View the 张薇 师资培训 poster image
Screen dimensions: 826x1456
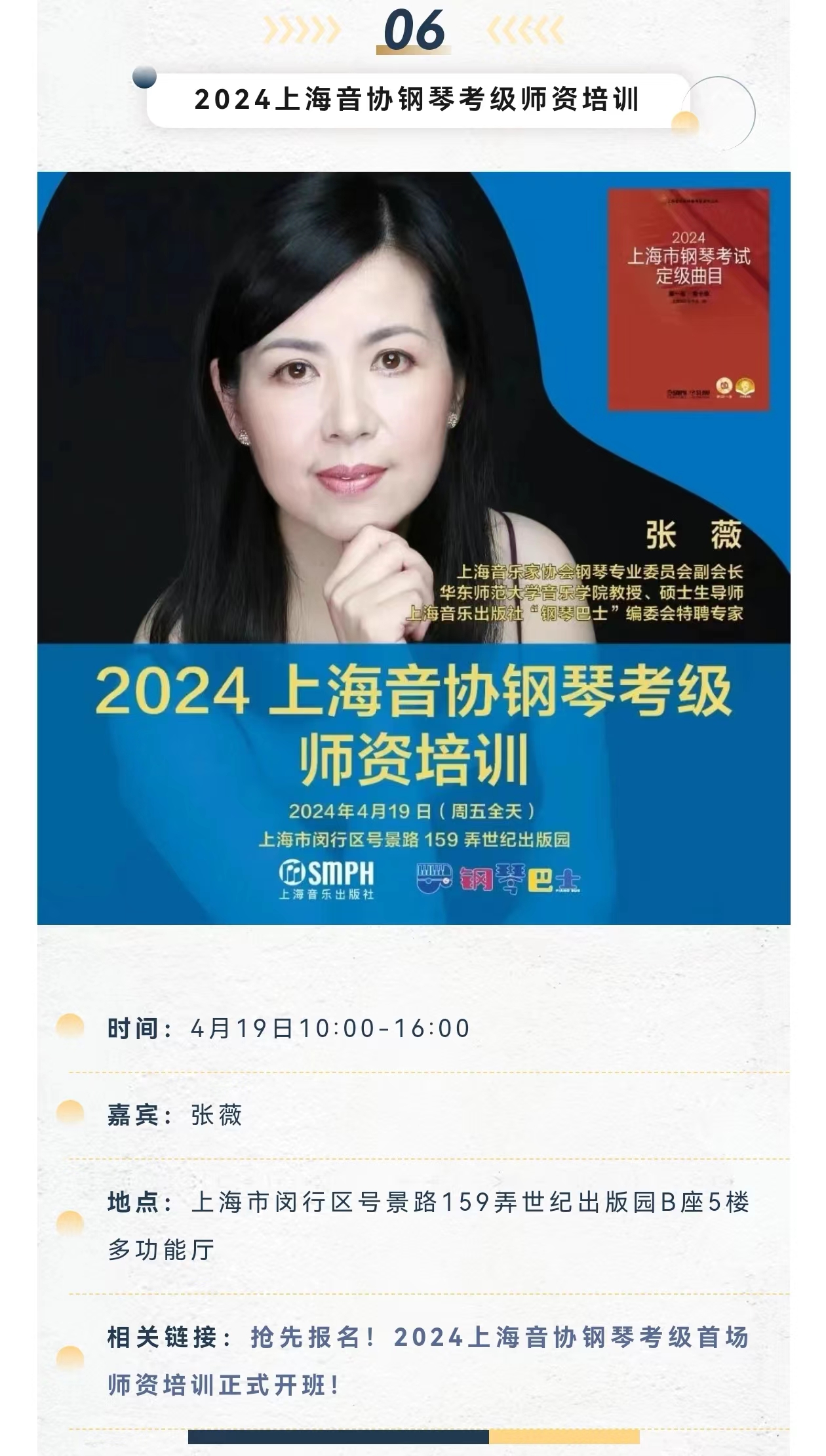[414, 548]
